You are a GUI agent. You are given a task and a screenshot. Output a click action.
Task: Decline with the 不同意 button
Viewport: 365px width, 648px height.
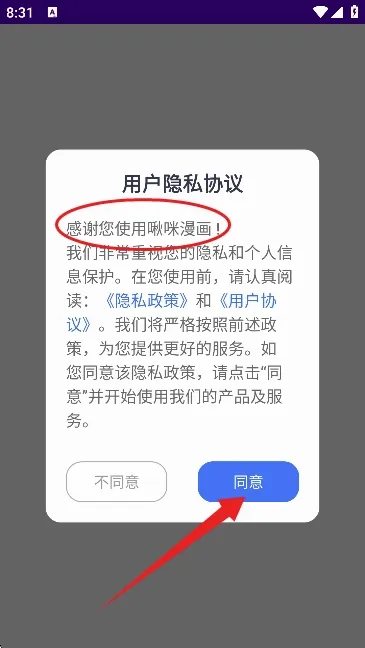click(117, 481)
